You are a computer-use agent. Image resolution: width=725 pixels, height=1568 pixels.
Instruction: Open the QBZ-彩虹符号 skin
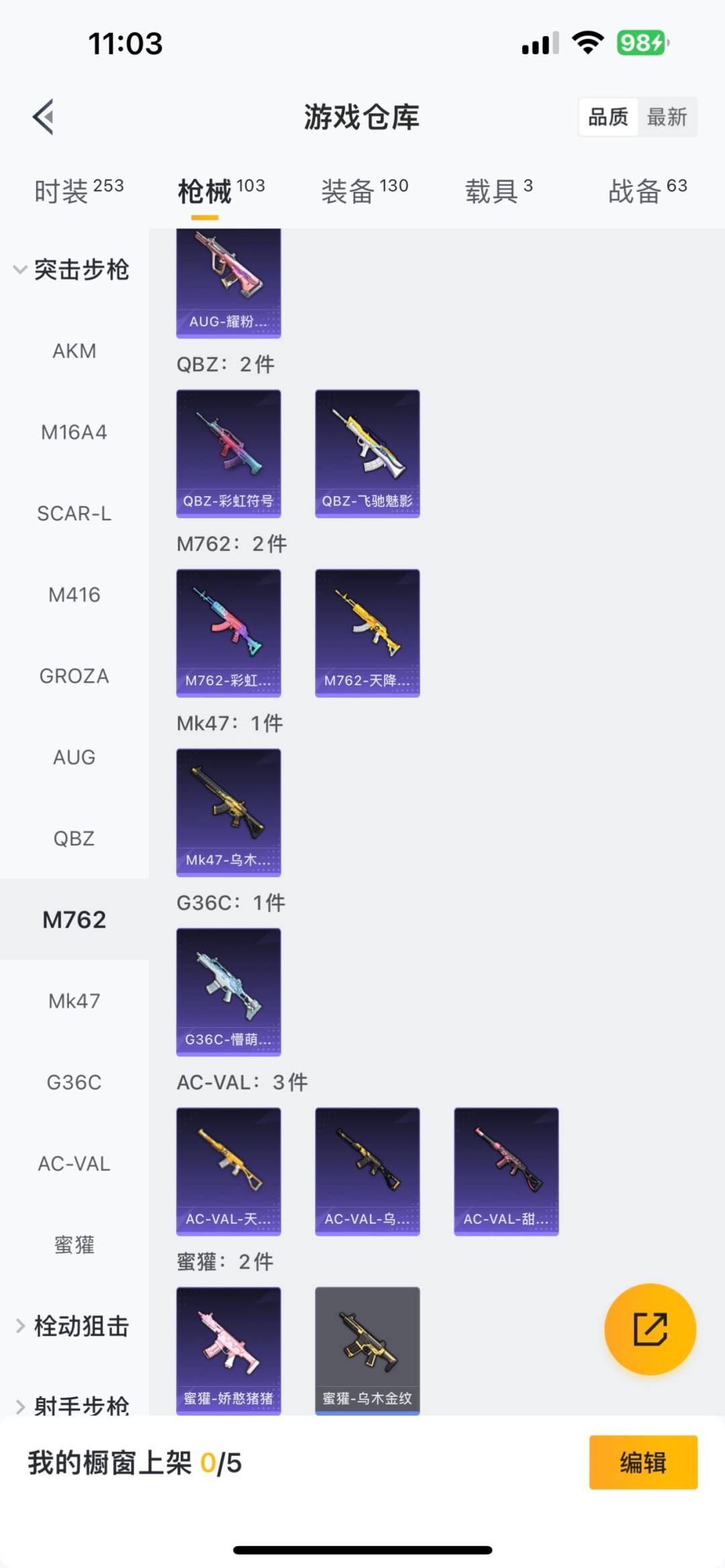point(228,453)
